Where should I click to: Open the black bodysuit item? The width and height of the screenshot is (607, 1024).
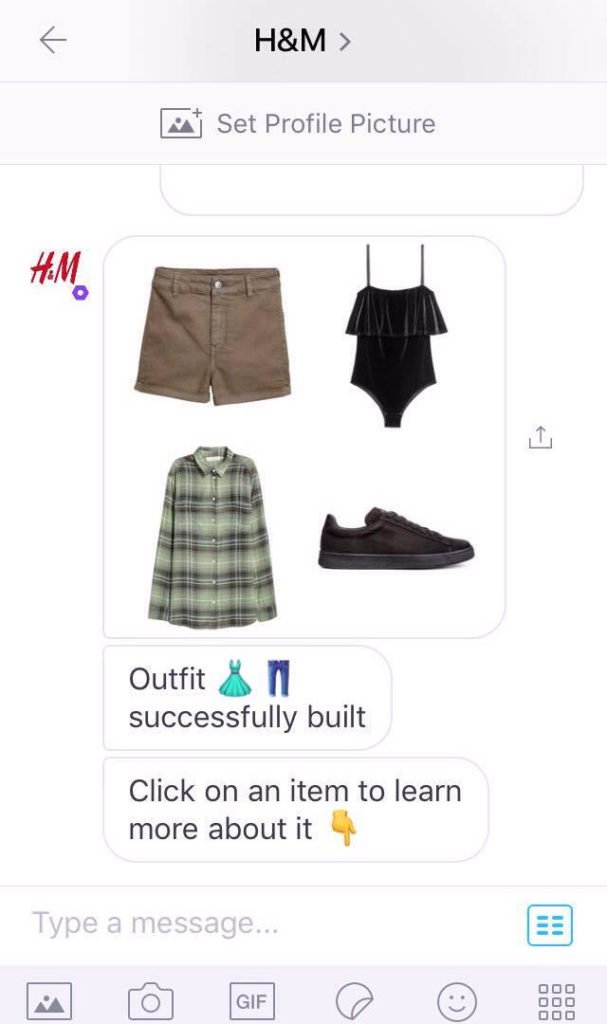(x=396, y=335)
